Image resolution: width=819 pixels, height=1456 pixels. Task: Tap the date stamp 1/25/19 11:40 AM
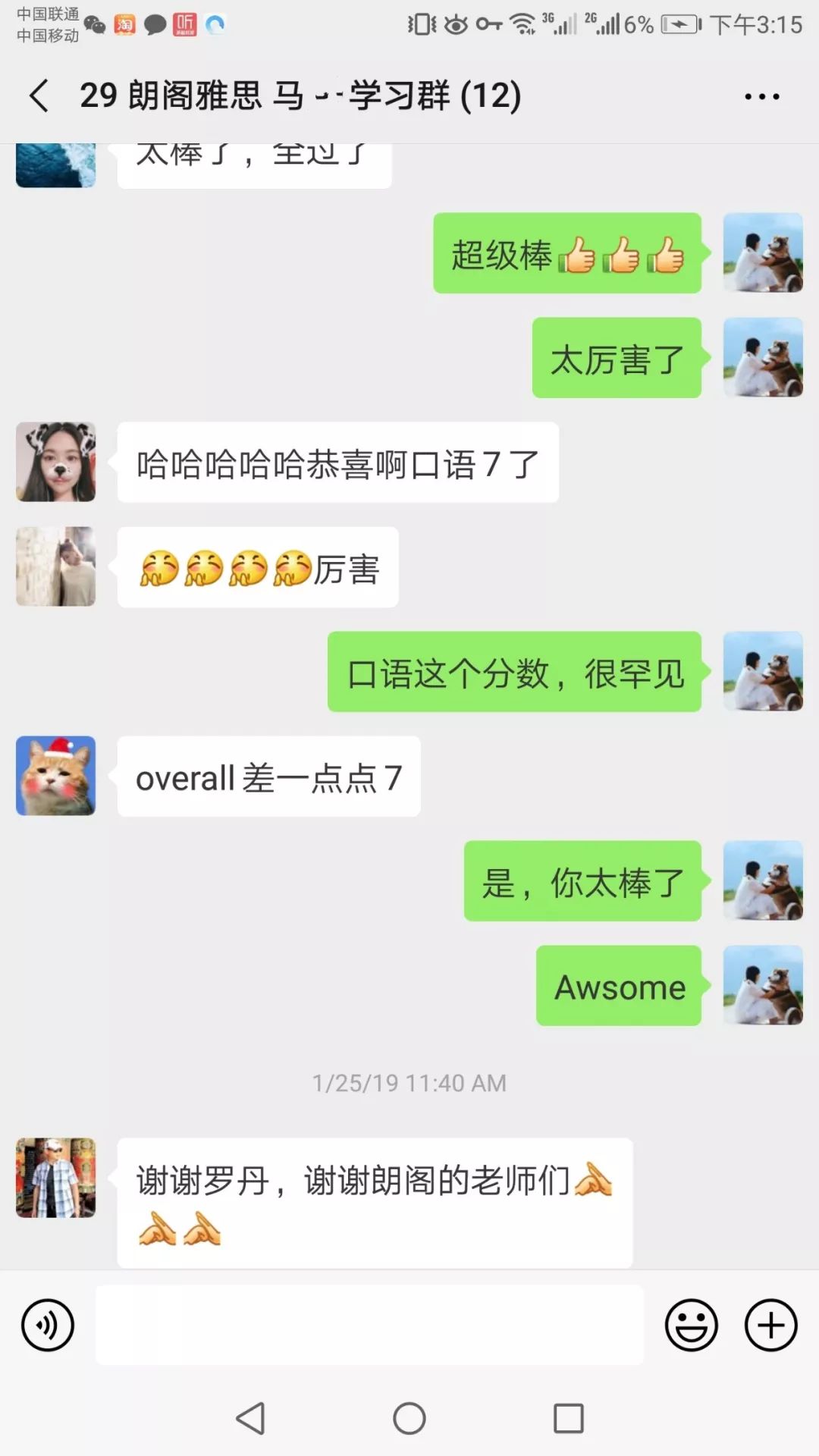(409, 1083)
